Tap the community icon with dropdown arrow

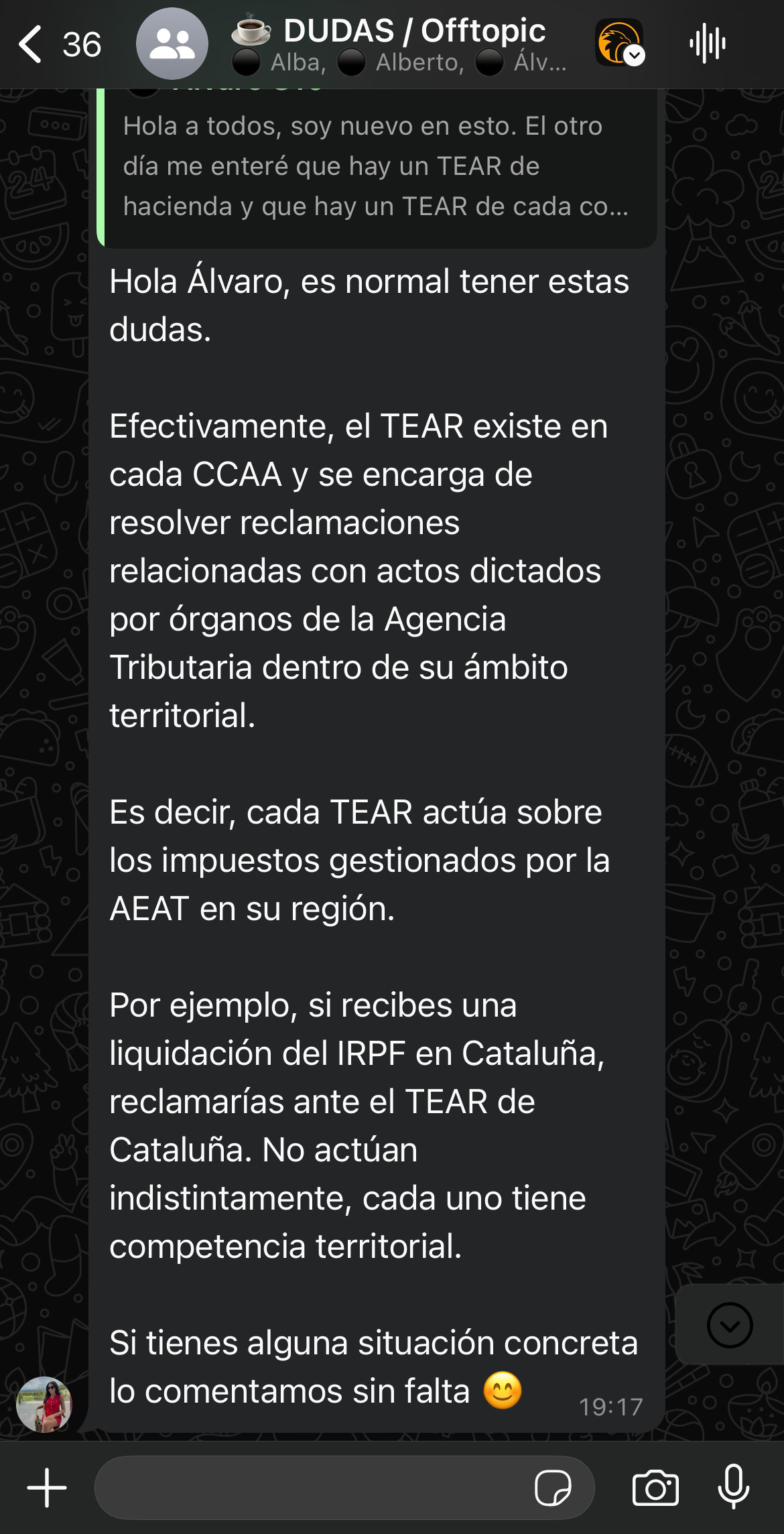[x=620, y=44]
